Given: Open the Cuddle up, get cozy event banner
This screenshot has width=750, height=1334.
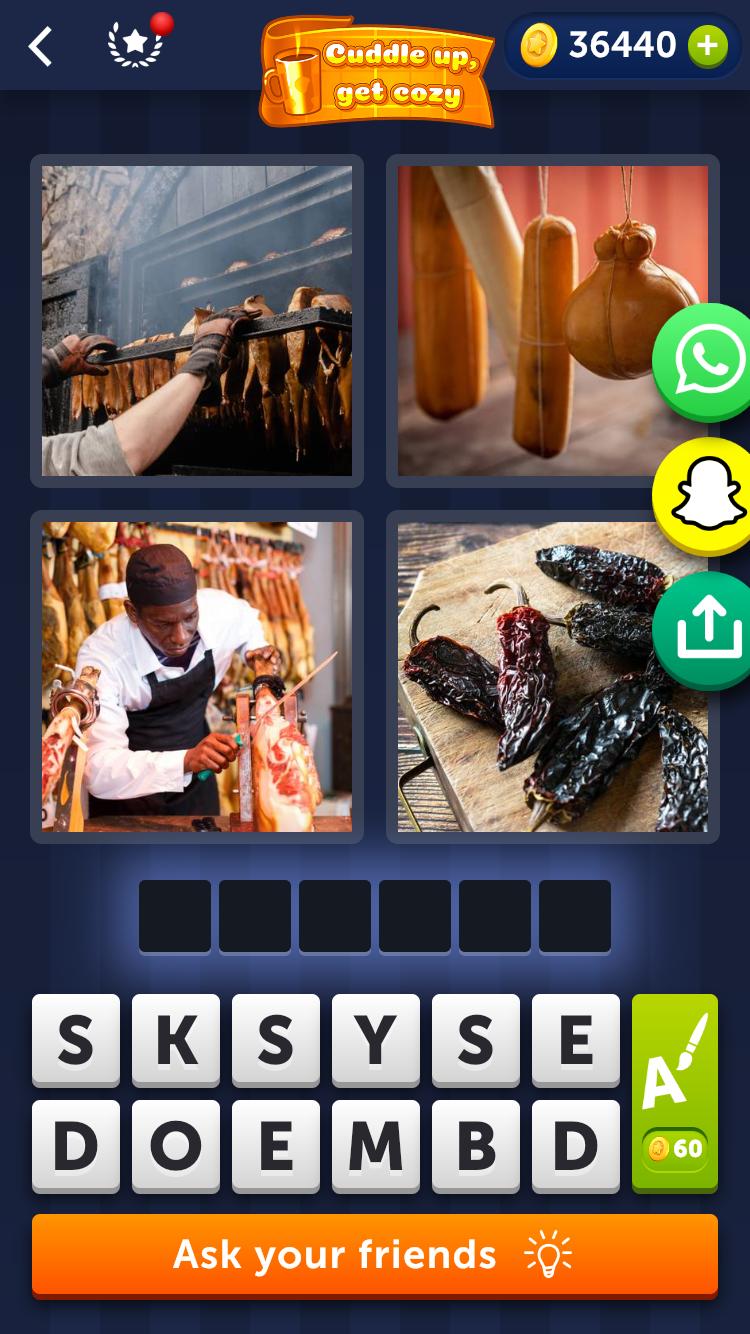Looking at the screenshot, I should point(378,70).
